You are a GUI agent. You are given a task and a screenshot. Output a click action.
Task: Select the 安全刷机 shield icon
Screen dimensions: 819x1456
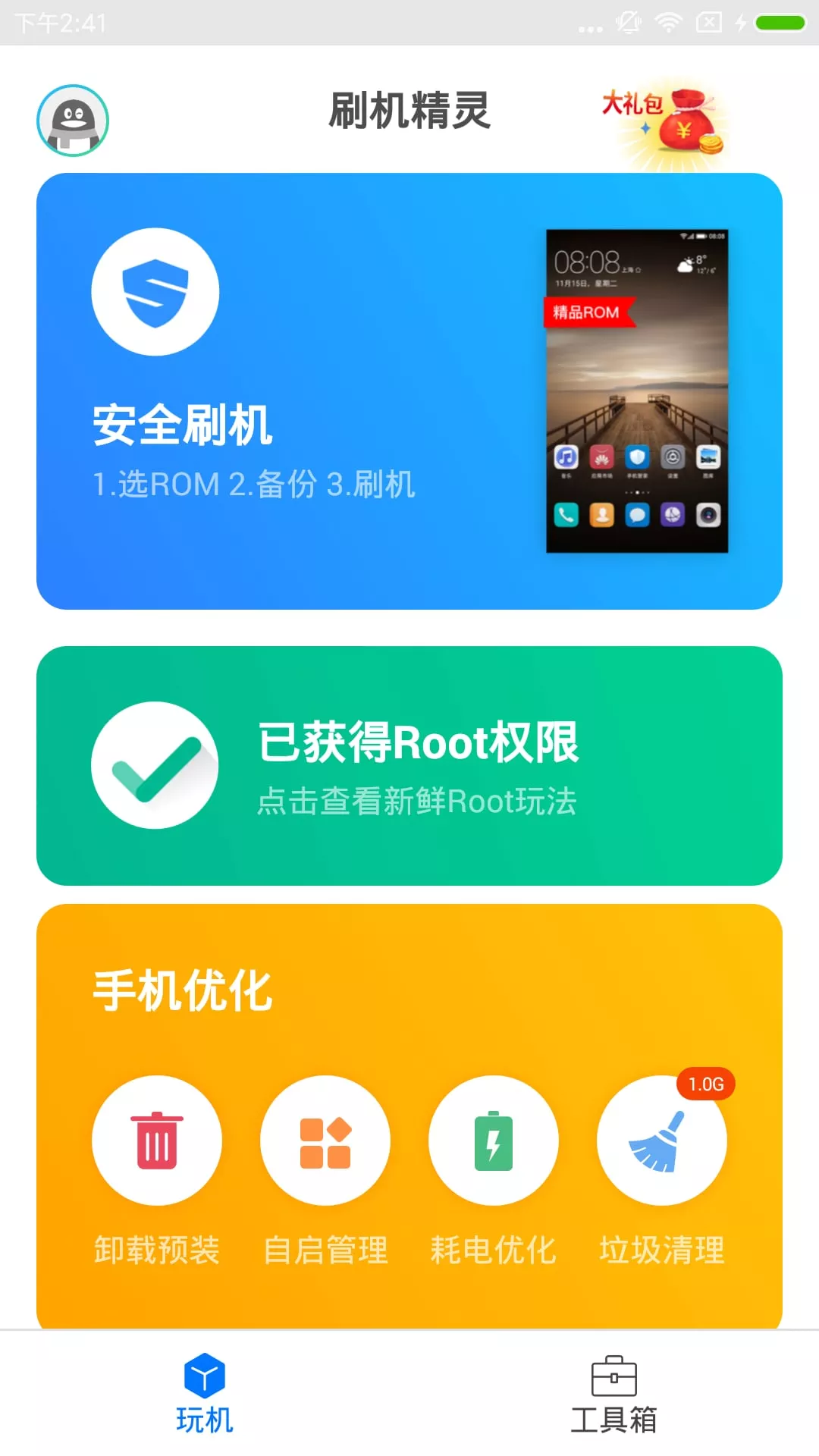click(x=155, y=290)
